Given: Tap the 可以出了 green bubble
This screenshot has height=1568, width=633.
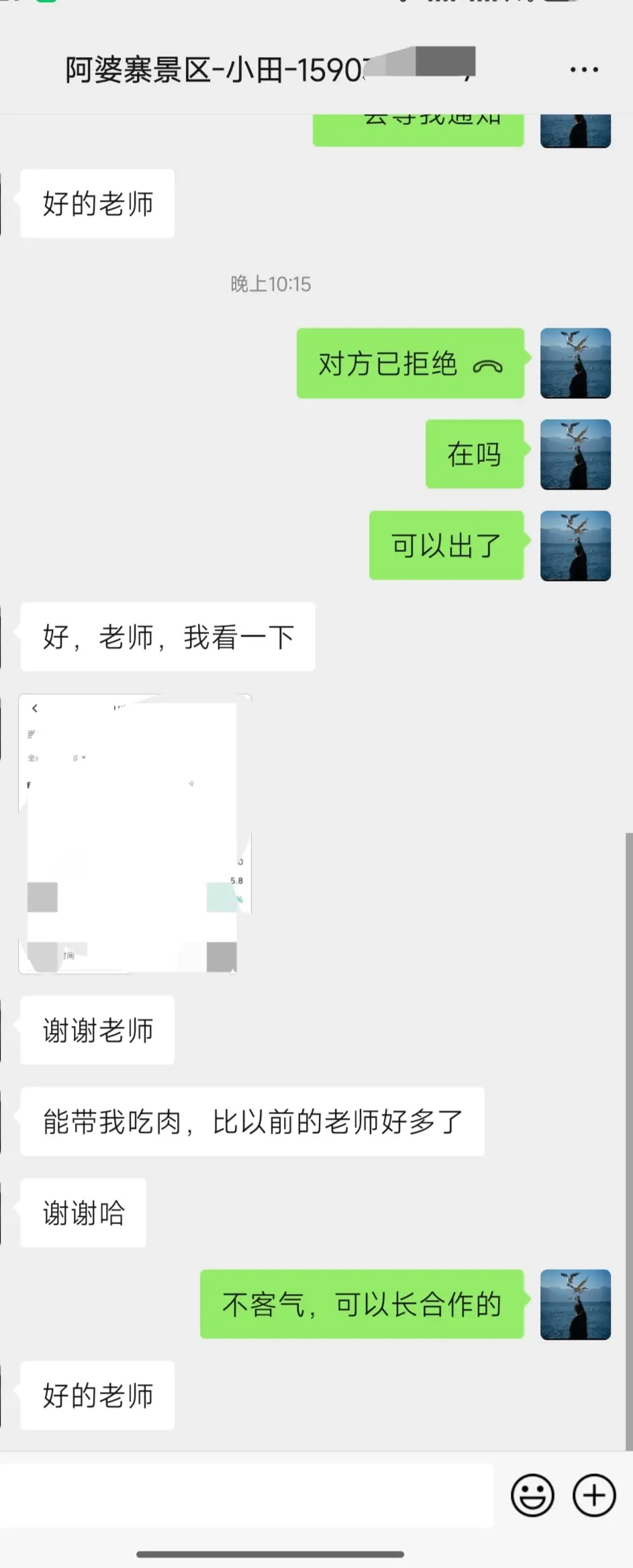Looking at the screenshot, I should pyautogui.click(x=446, y=546).
